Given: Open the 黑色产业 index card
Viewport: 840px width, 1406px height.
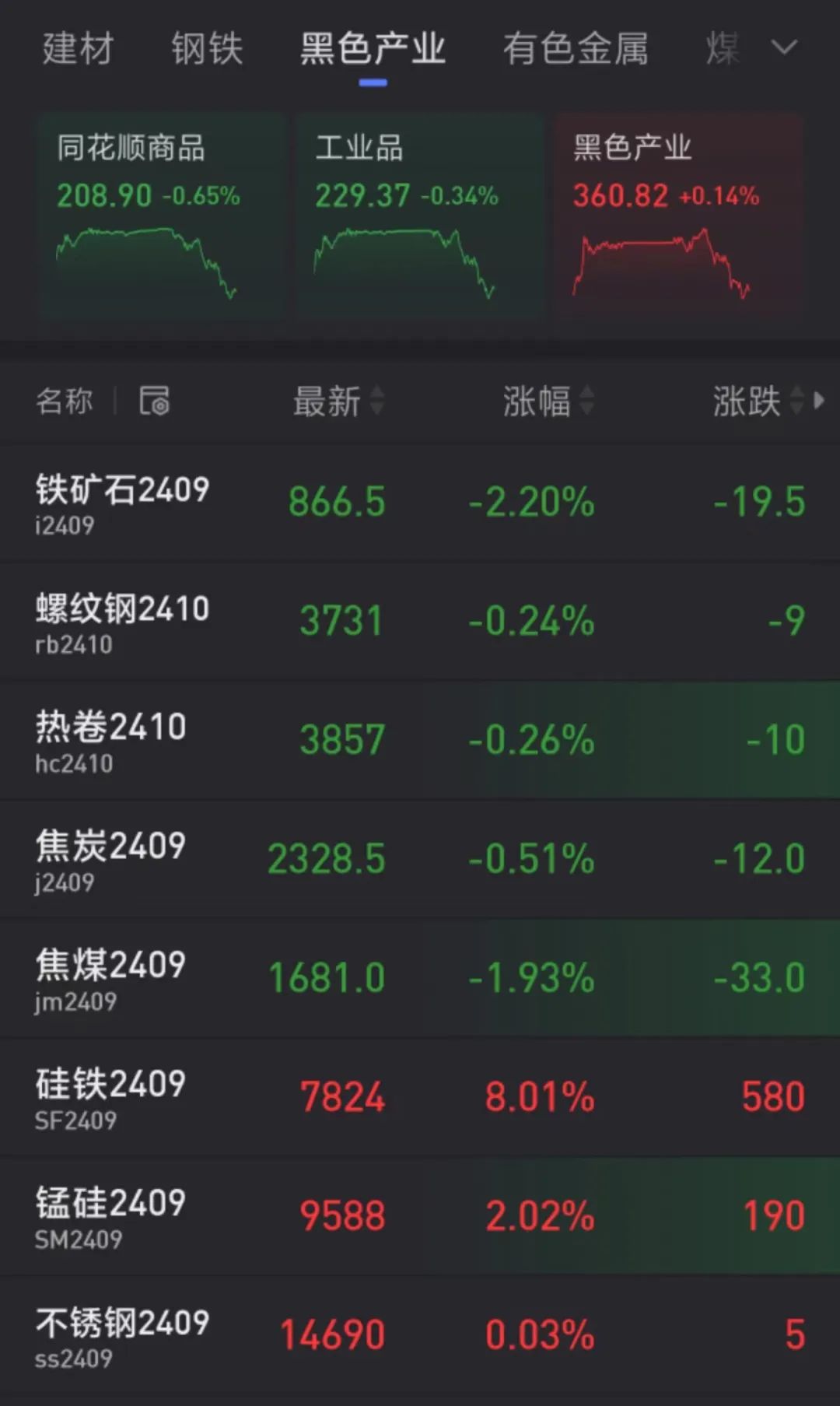Looking at the screenshot, I should coord(677,215).
